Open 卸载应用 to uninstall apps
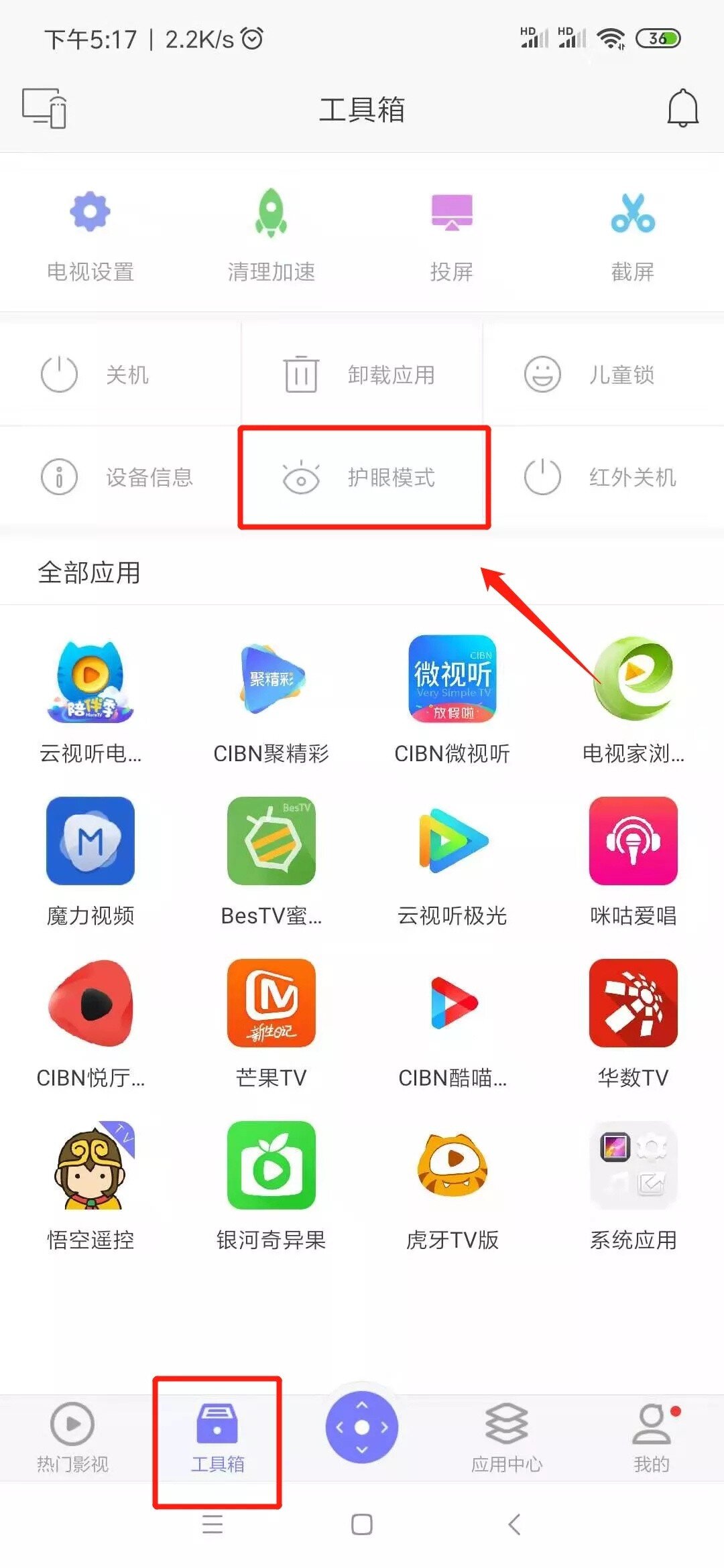Image resolution: width=724 pixels, height=1568 pixels. click(x=362, y=375)
